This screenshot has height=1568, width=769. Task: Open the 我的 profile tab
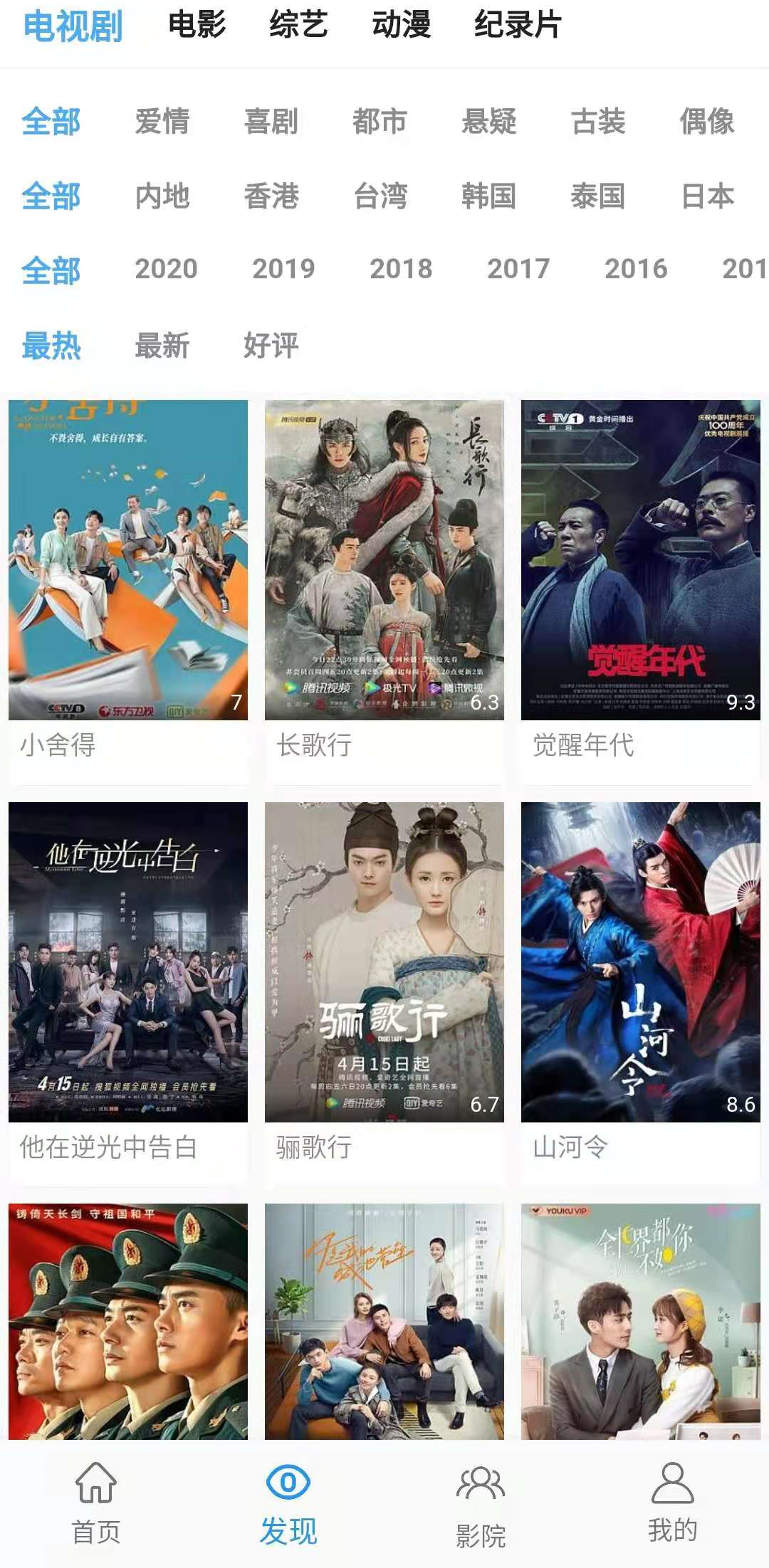coord(672,1502)
